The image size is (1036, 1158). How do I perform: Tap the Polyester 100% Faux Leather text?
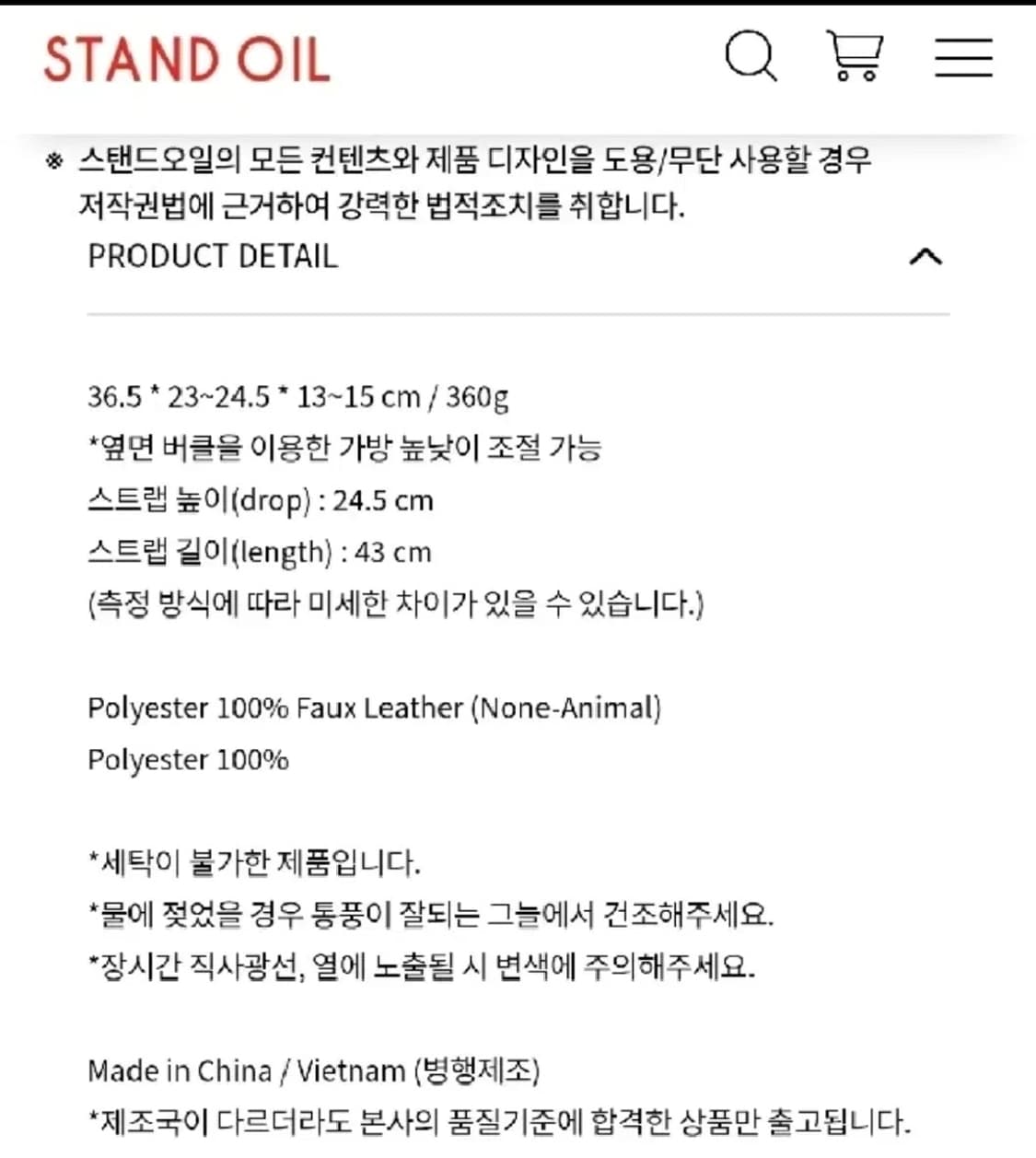(376, 708)
